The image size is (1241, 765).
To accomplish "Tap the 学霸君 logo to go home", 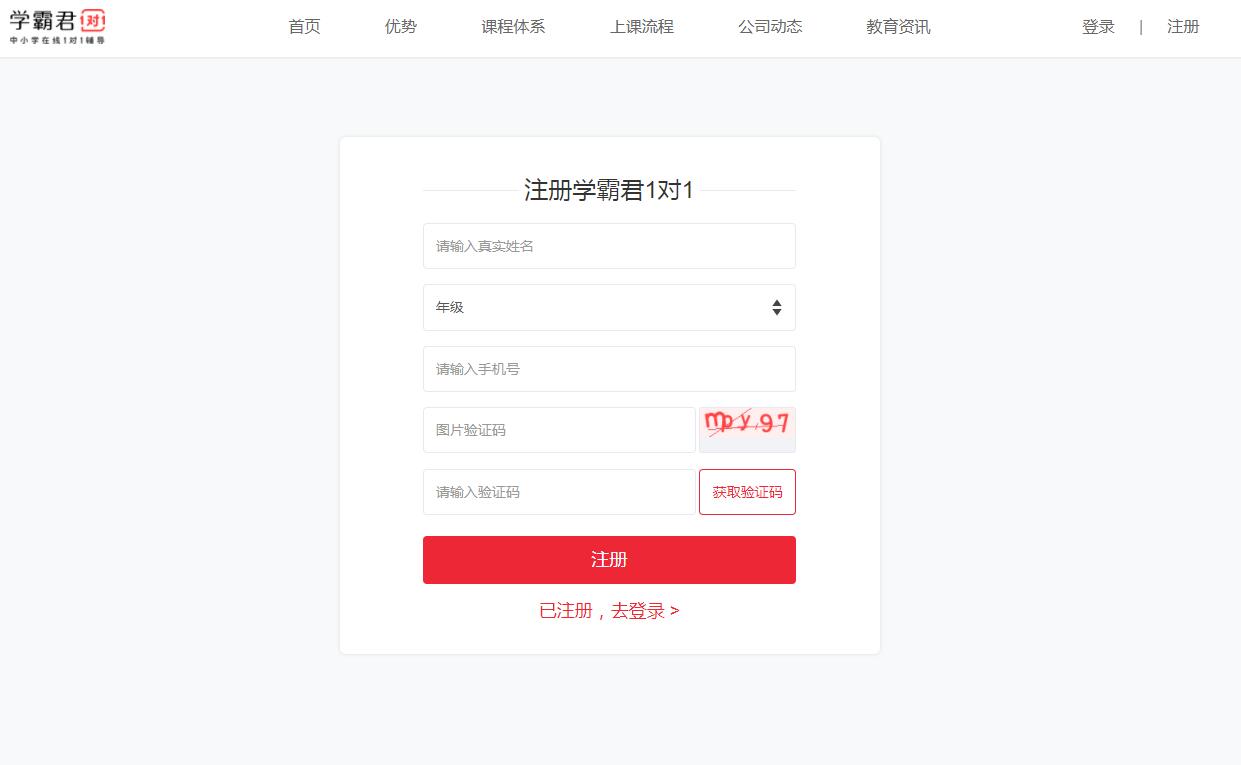I will [57, 26].
